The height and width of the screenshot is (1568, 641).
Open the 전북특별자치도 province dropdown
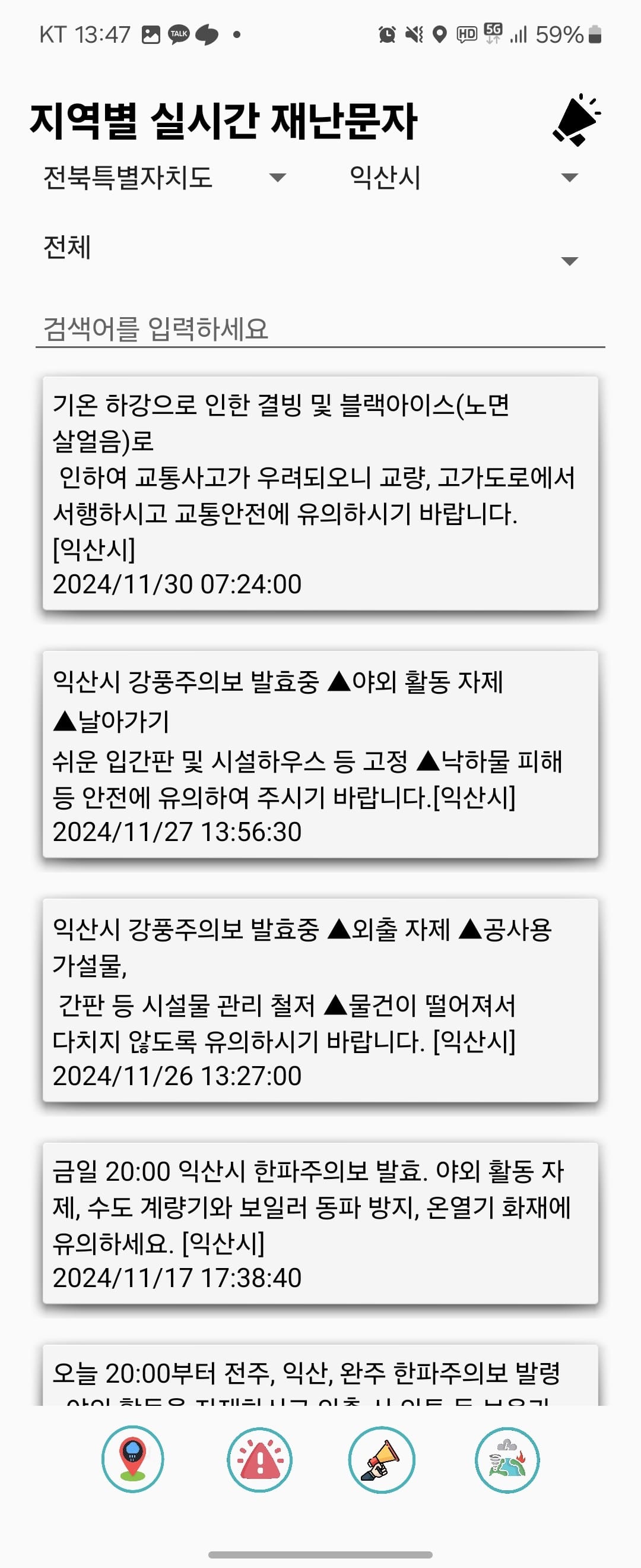coord(164,178)
